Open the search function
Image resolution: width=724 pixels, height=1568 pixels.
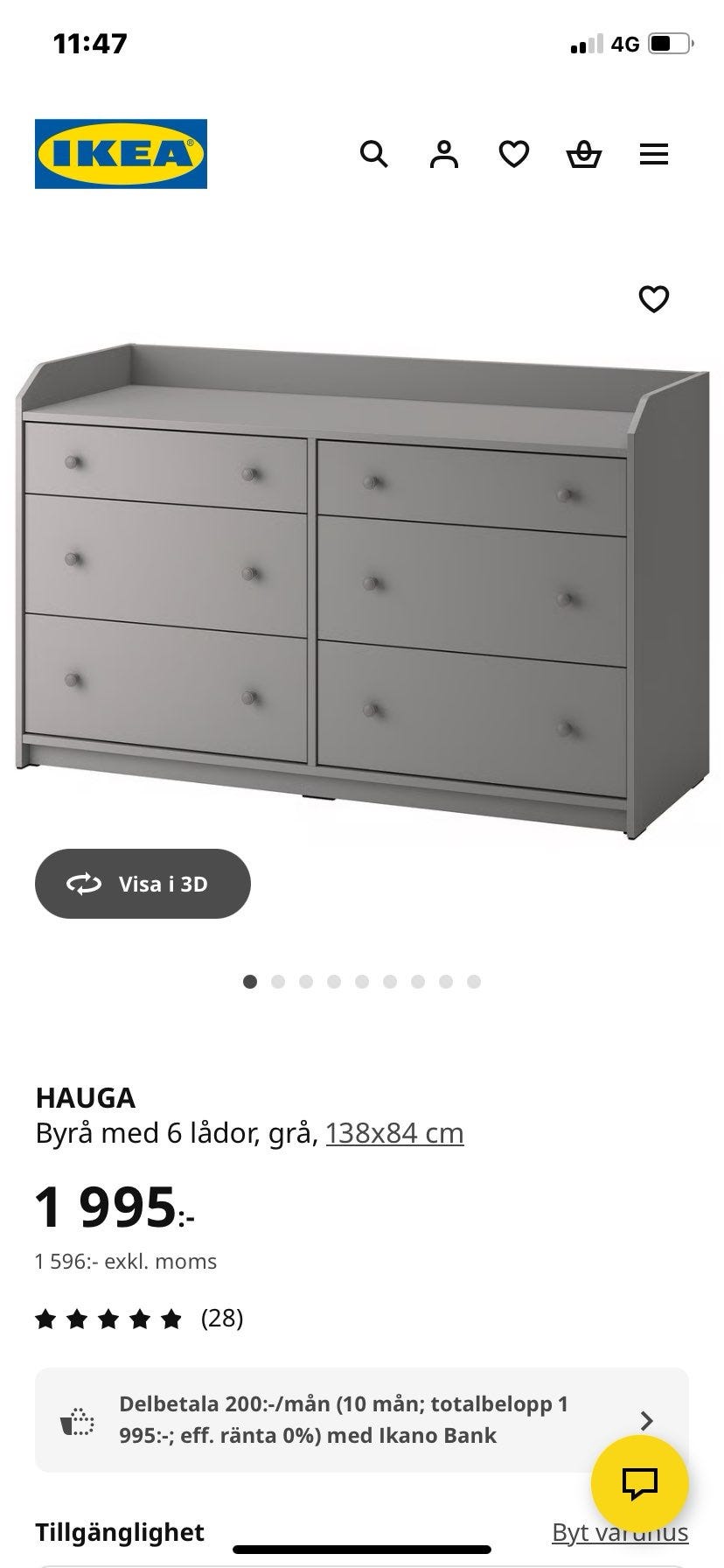375,155
